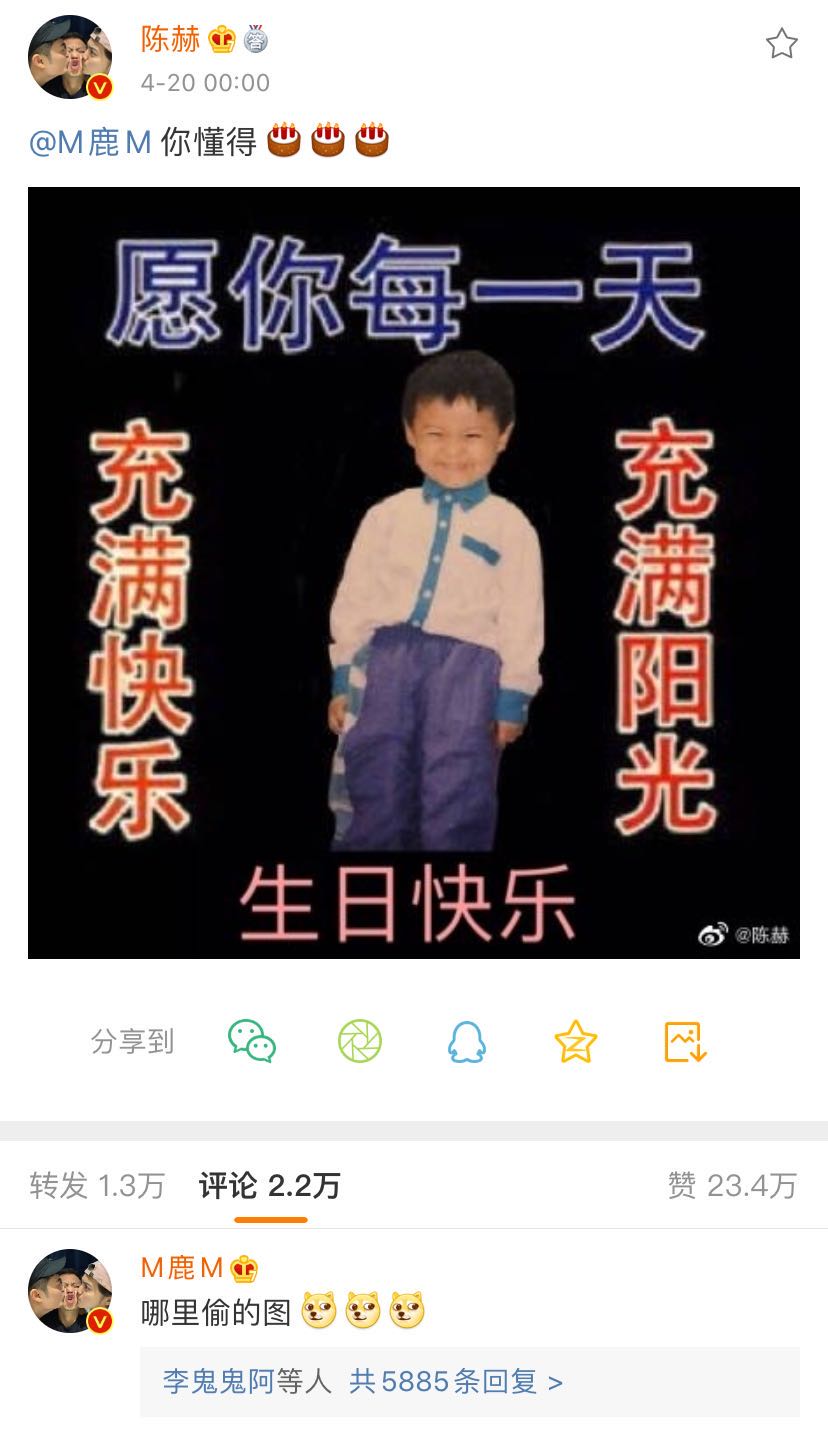828x1434 pixels.
Task: Open the 陈赫 username at the post header
Action: tap(170, 39)
